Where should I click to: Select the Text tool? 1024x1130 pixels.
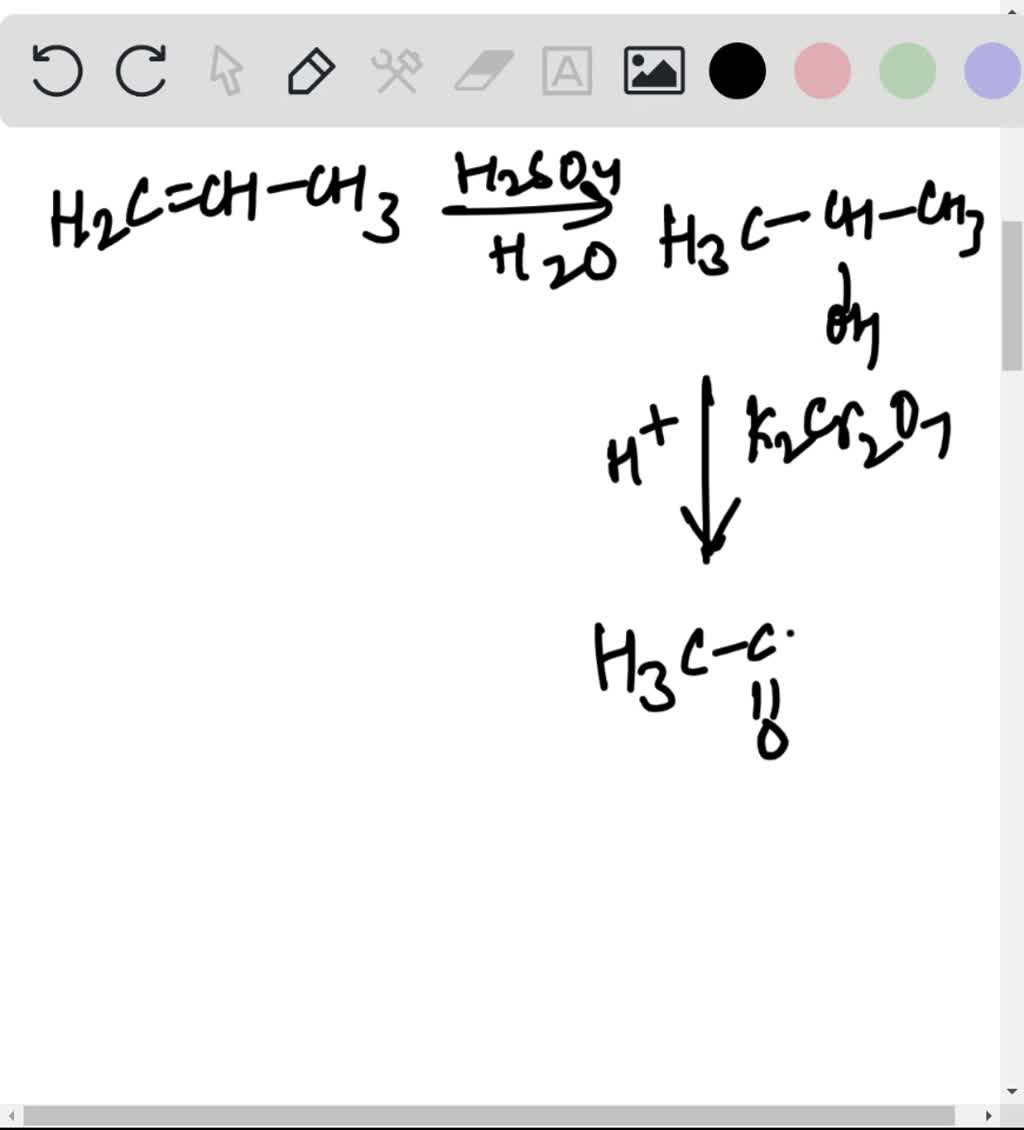566,70
